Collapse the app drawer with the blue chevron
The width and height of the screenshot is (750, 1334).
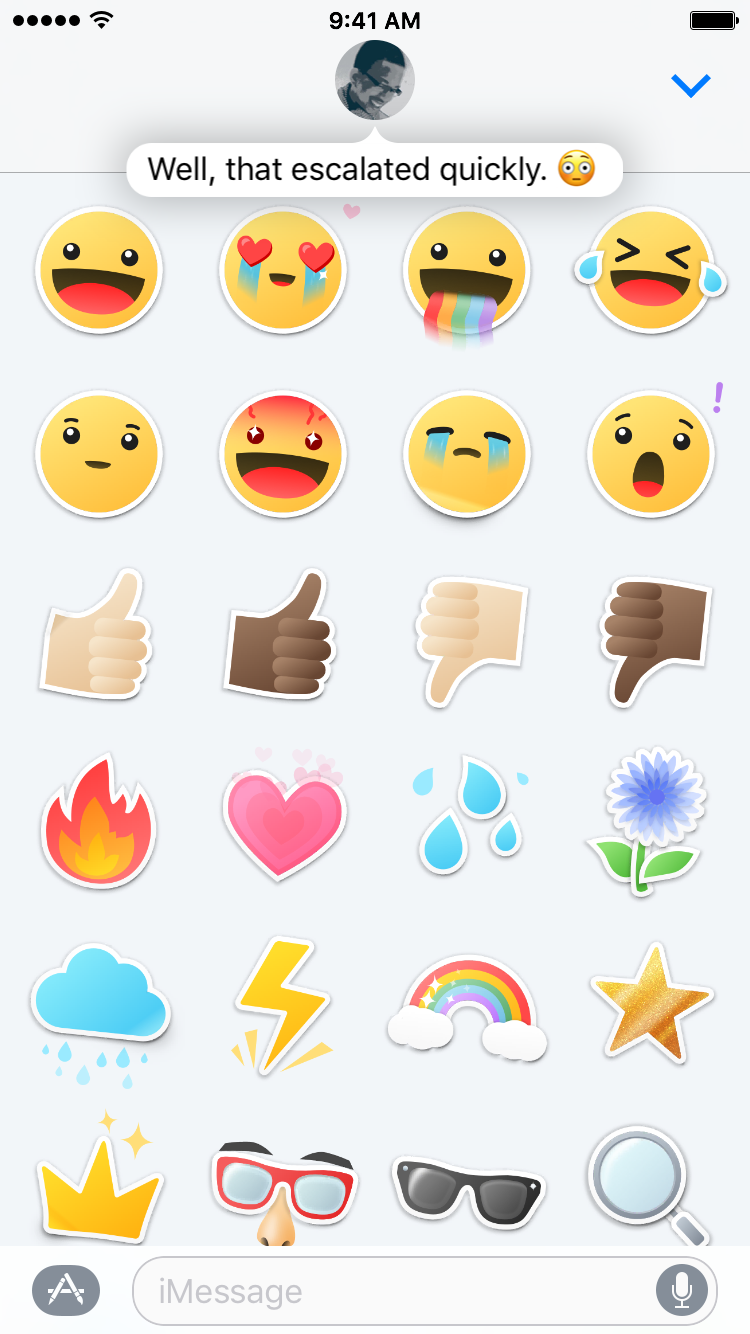click(x=690, y=84)
